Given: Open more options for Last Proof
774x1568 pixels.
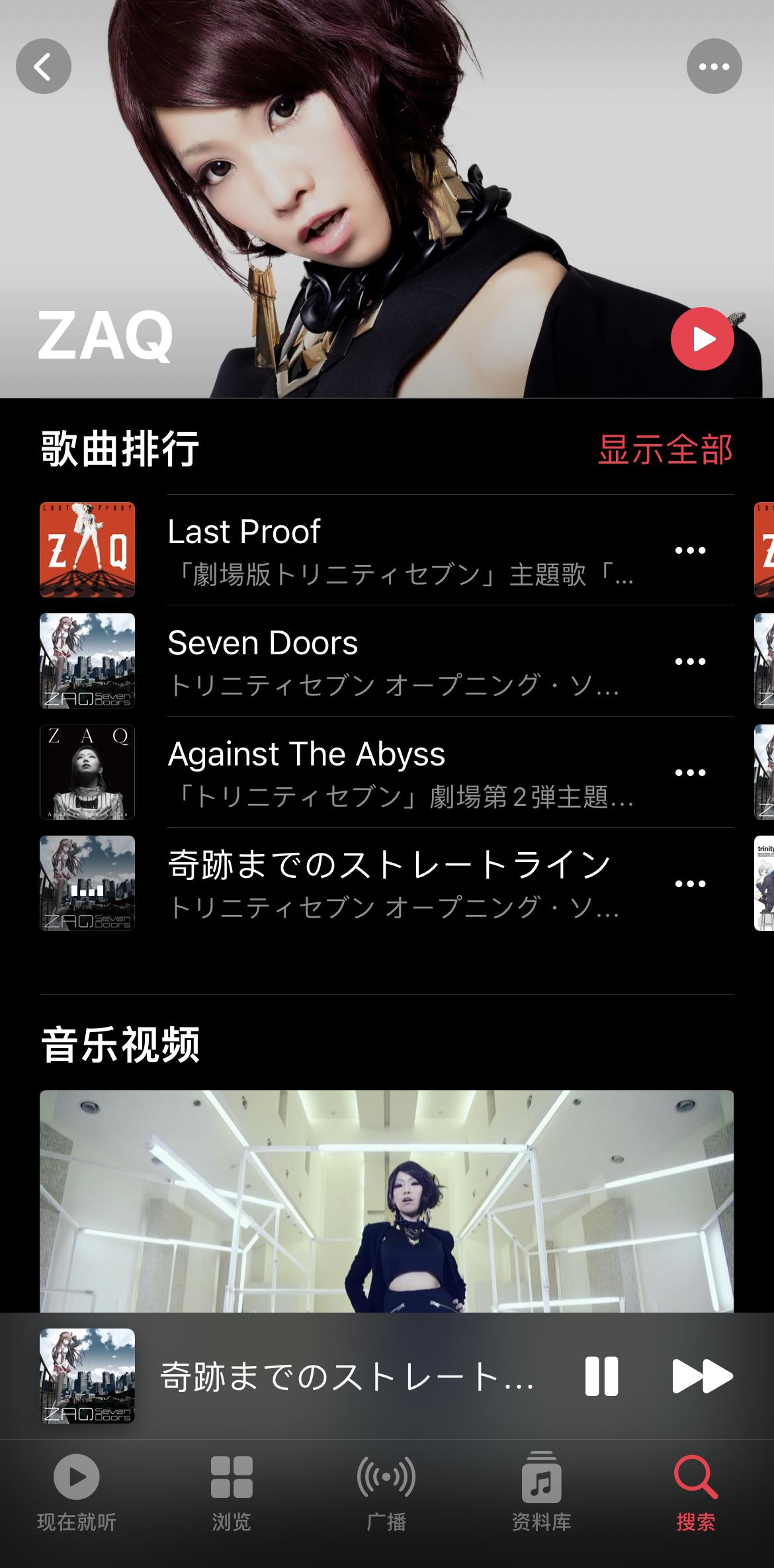Looking at the screenshot, I should pyautogui.click(x=690, y=550).
